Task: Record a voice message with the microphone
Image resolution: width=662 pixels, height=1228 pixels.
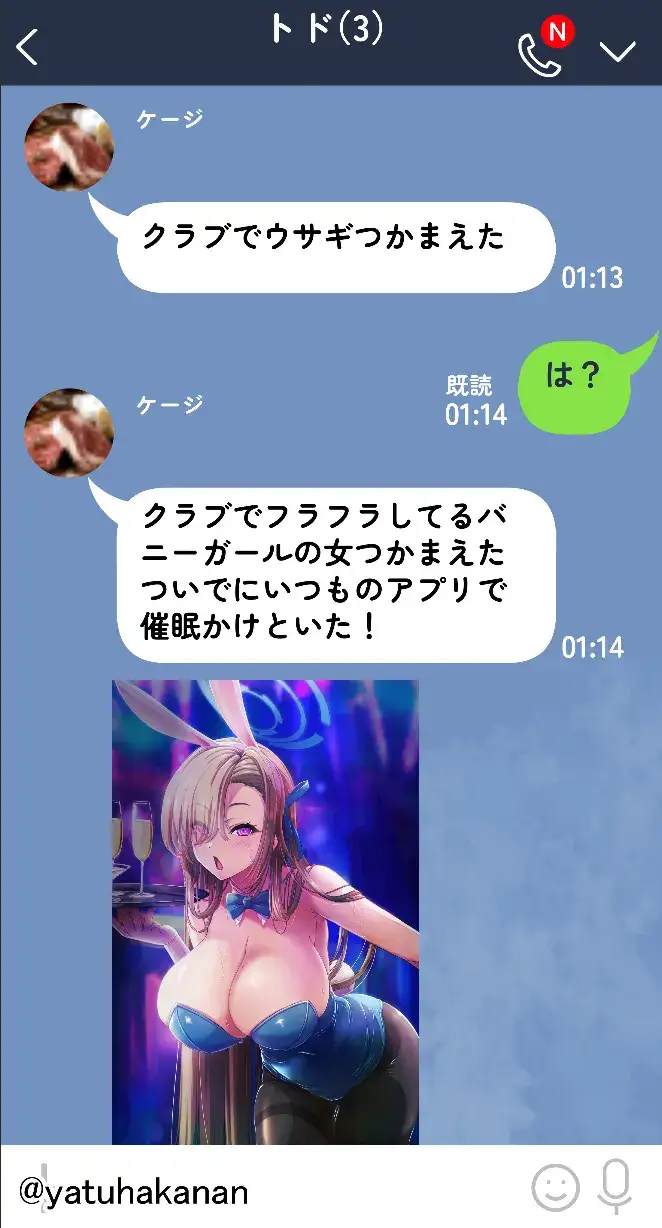Action: tap(616, 1187)
